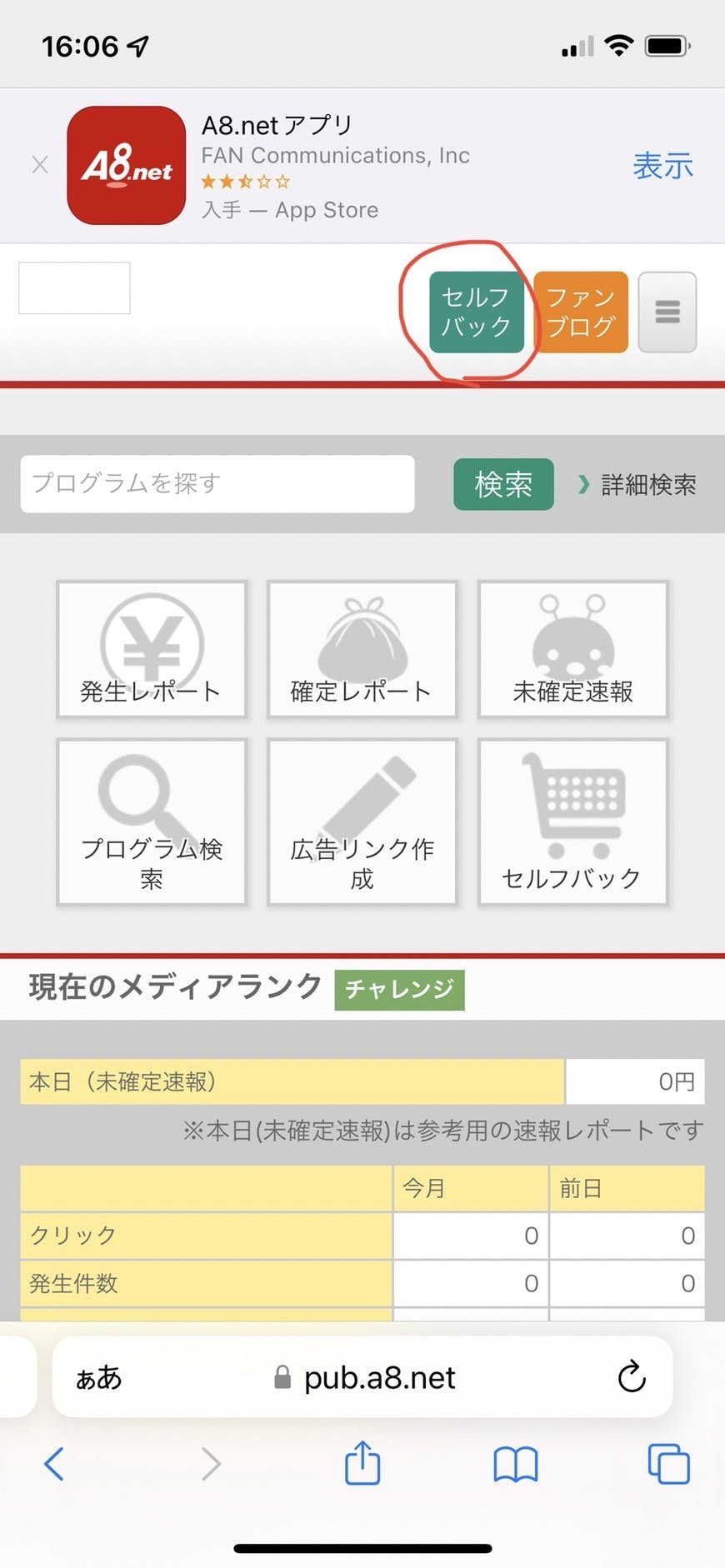Tap 表示 to view the app
The image size is (725, 1568).
point(662,166)
